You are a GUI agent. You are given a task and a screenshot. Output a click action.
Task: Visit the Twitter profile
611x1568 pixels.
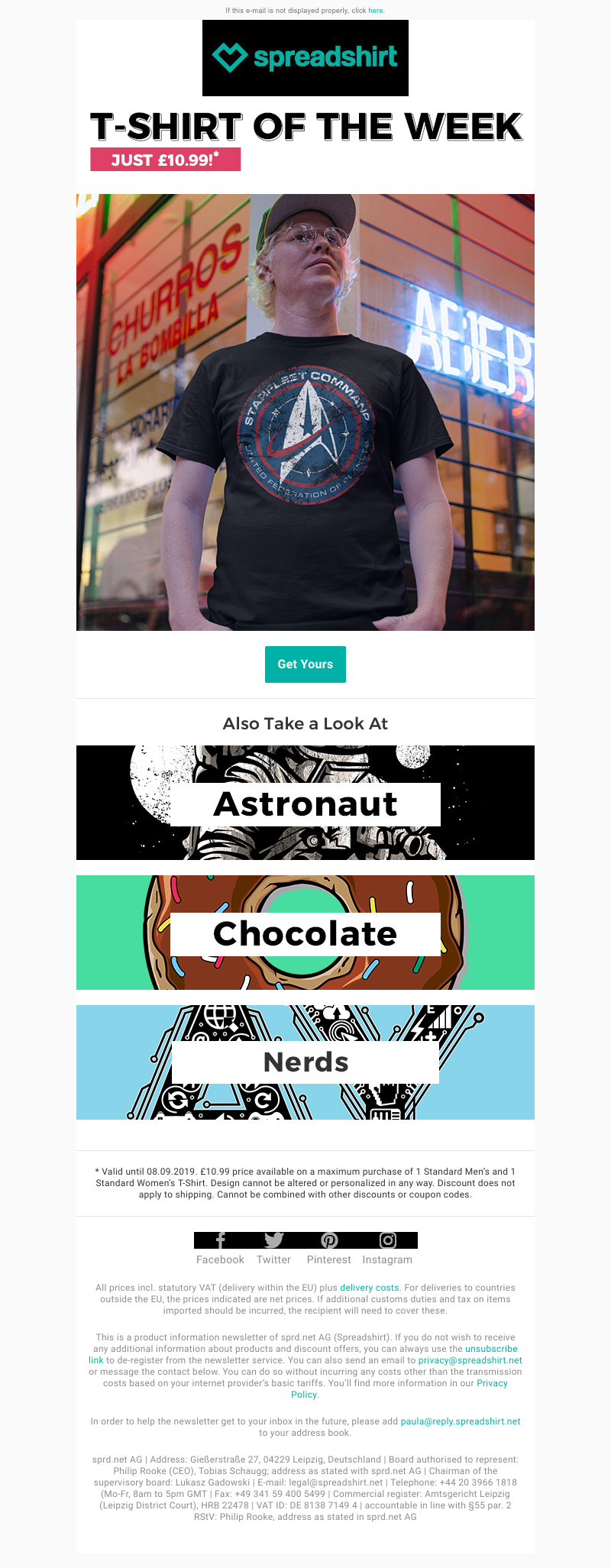273,1250
